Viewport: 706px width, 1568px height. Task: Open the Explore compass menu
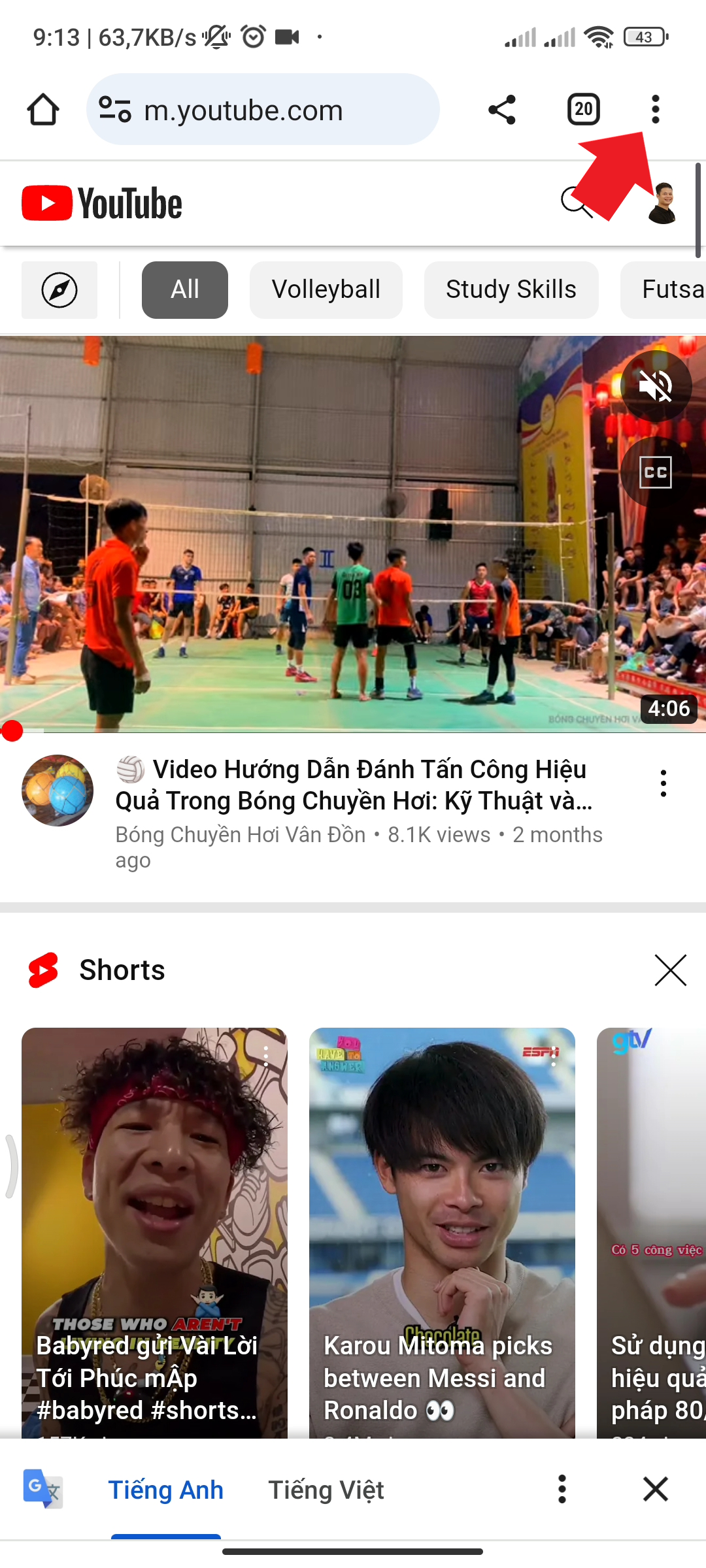point(59,290)
